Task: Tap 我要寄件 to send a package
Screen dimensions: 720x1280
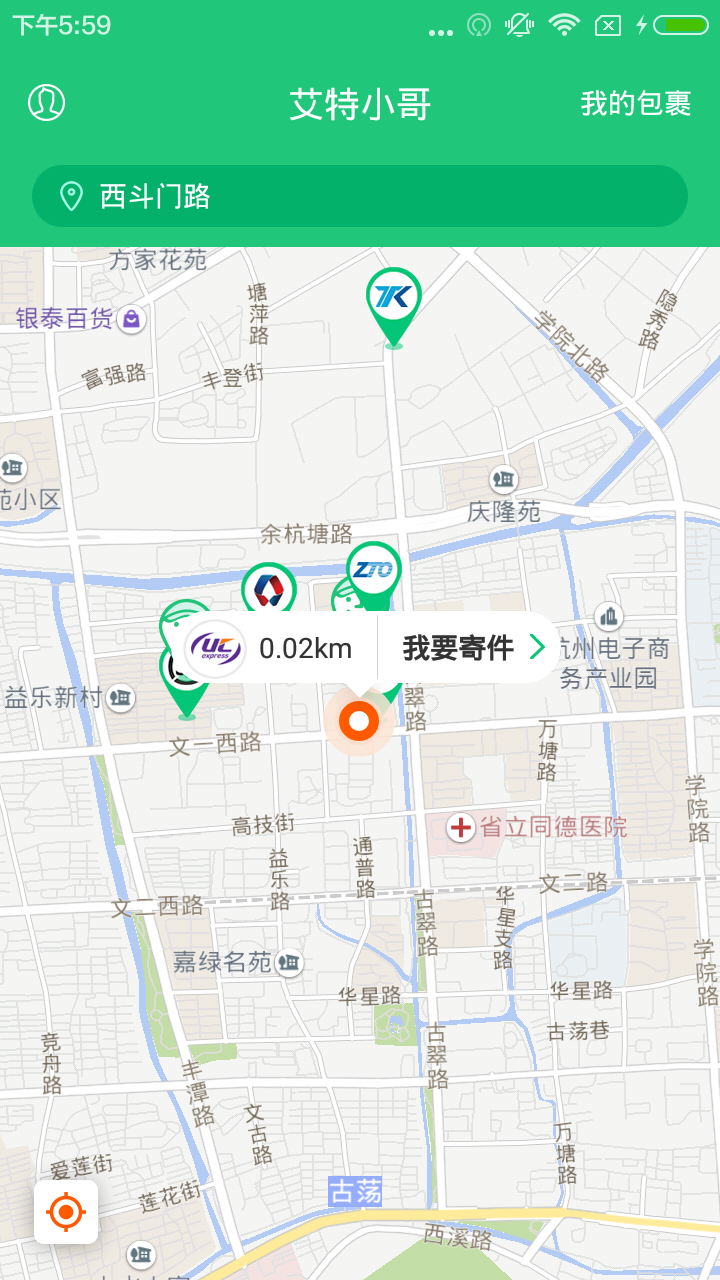Action: tap(470, 648)
